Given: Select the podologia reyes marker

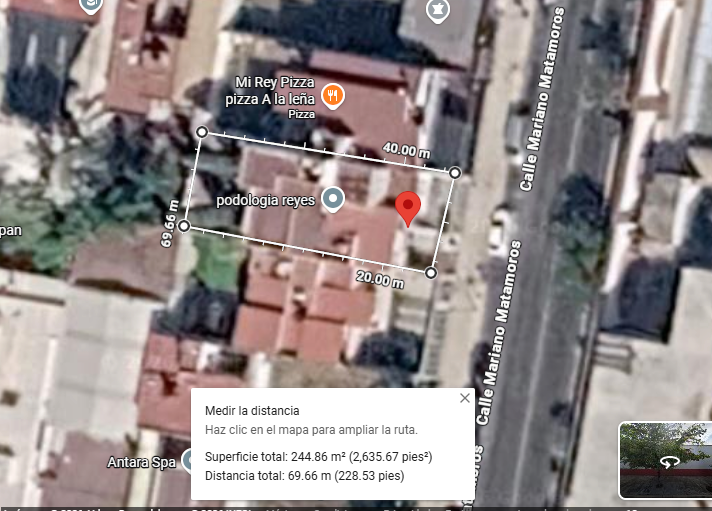Looking at the screenshot, I should (333, 200).
